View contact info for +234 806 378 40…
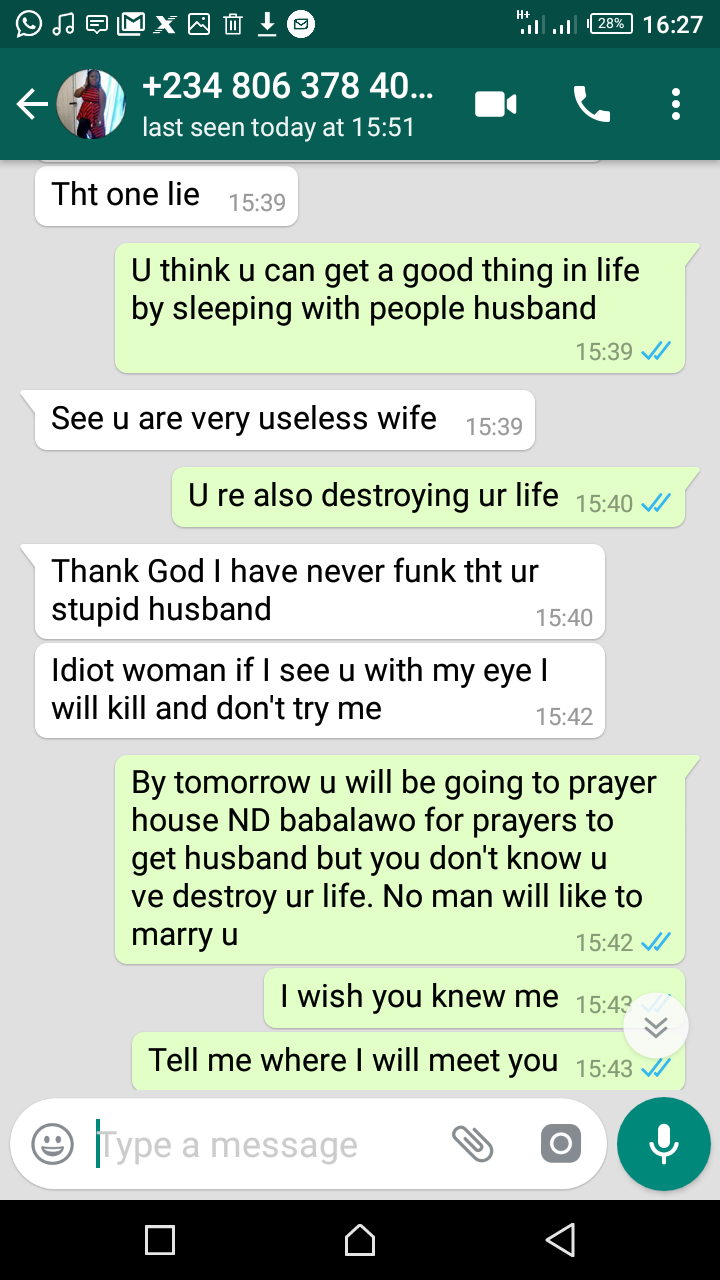 click(288, 104)
